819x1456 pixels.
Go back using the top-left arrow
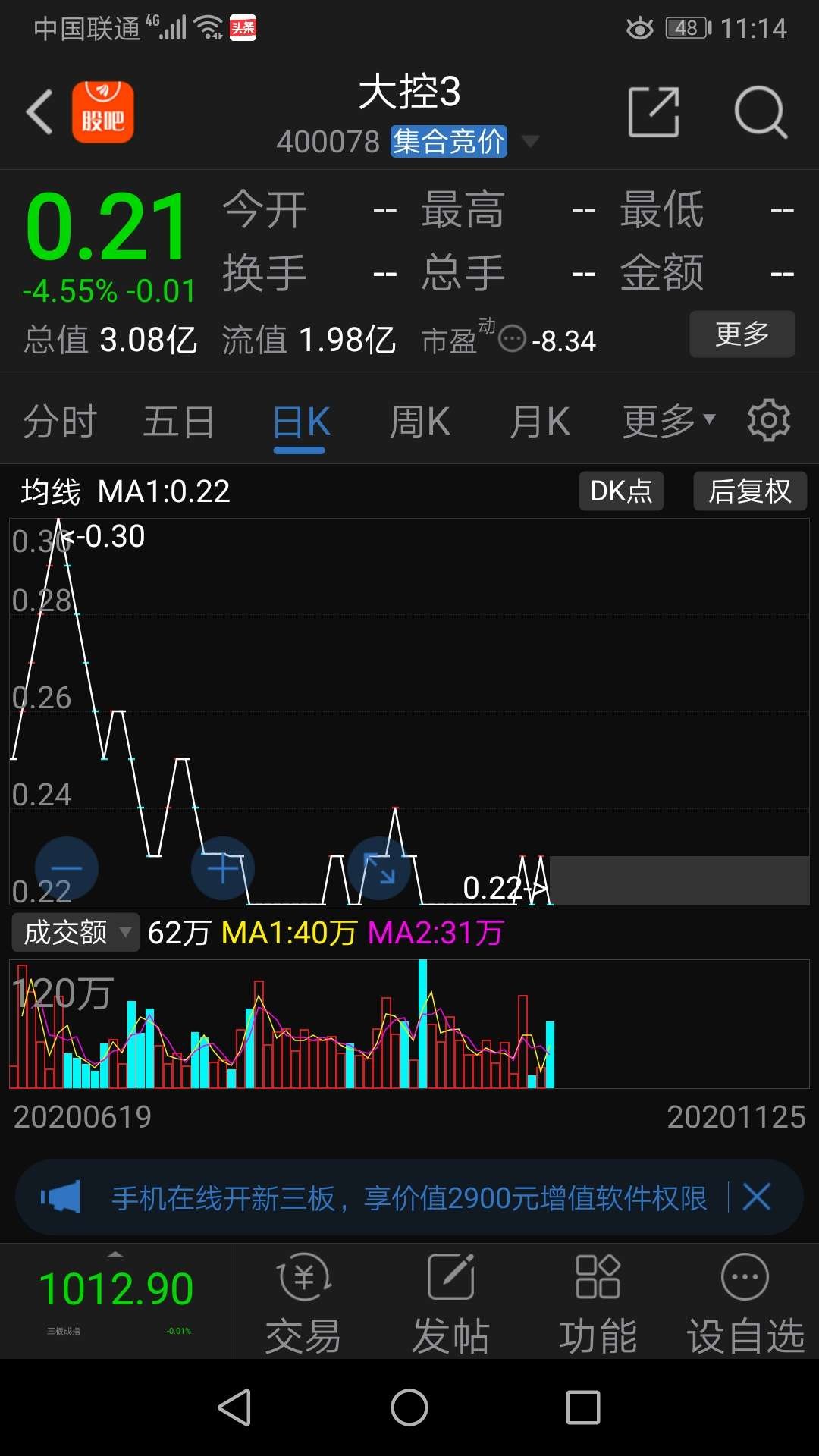pyautogui.click(x=39, y=112)
